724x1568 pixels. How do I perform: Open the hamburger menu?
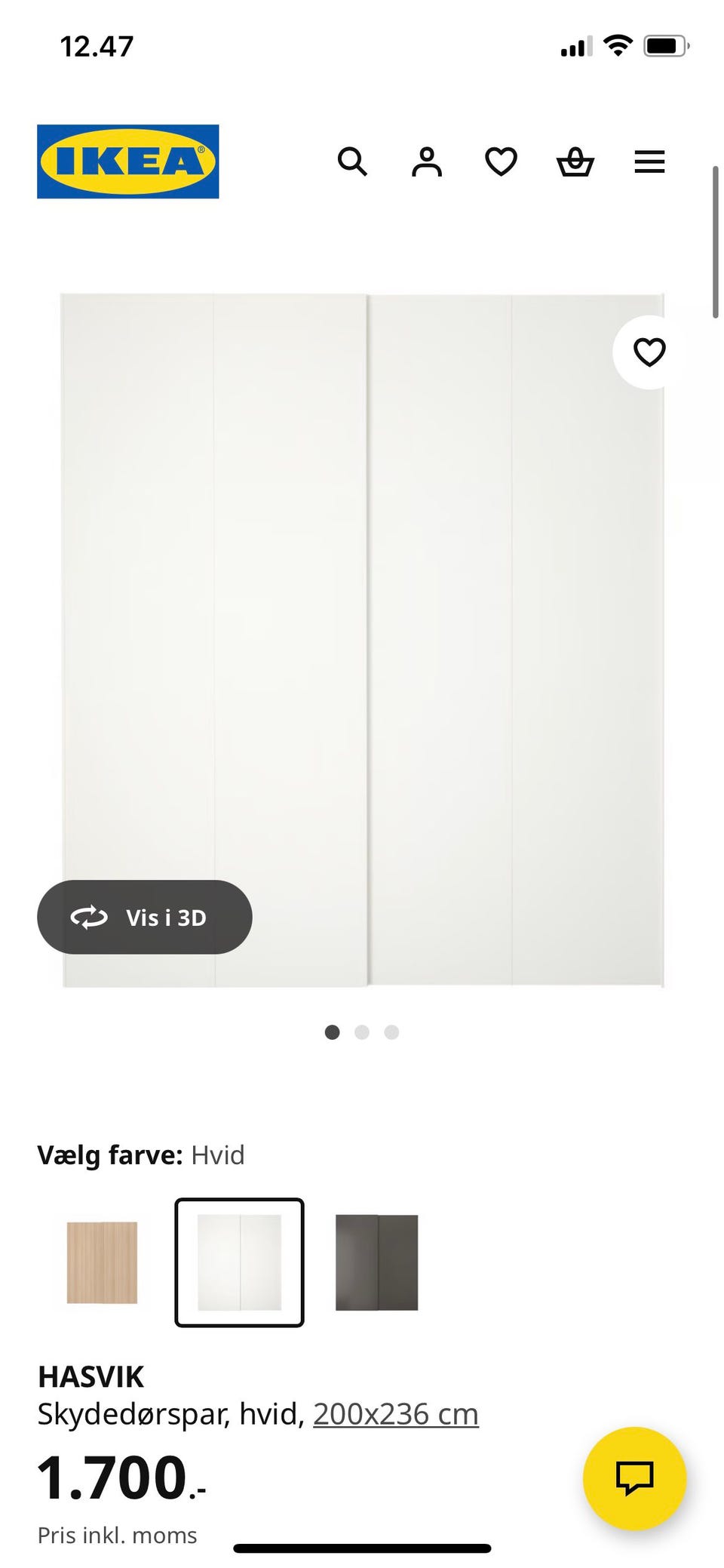click(x=649, y=161)
